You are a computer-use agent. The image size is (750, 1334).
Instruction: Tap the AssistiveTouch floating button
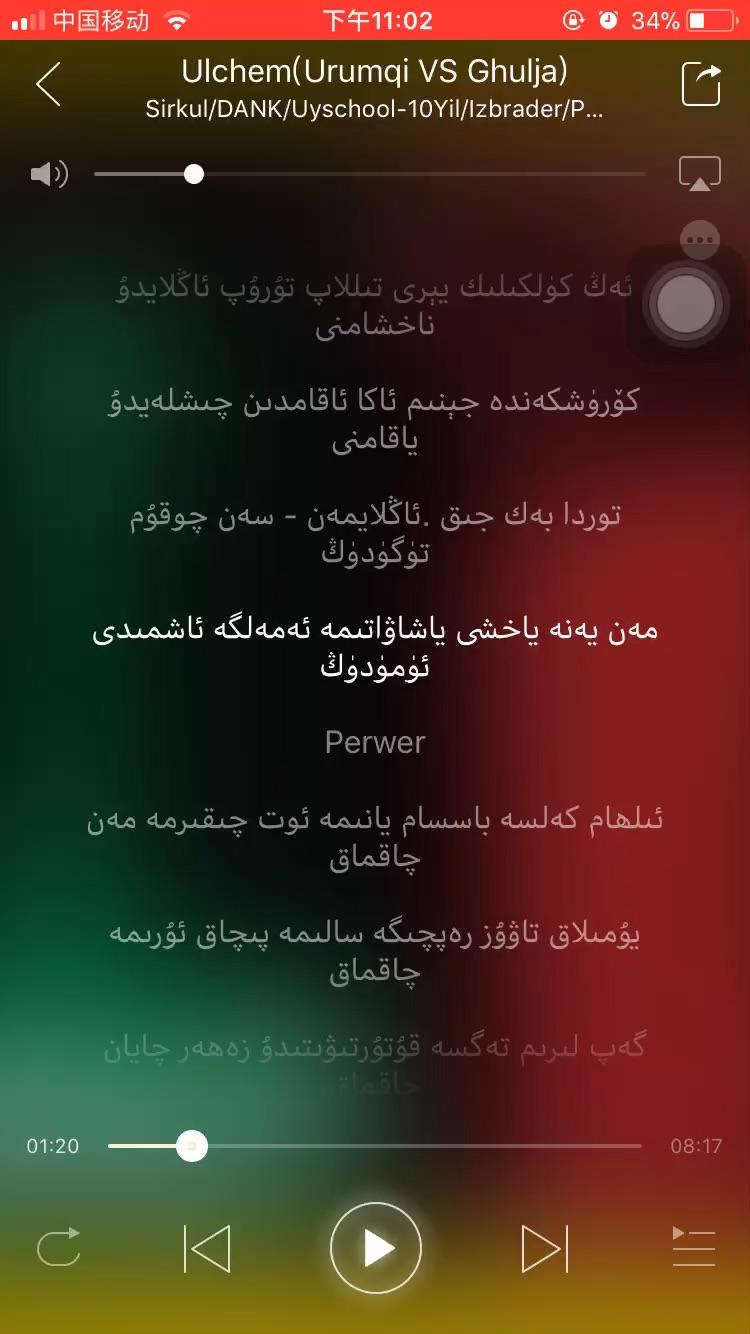coord(686,303)
